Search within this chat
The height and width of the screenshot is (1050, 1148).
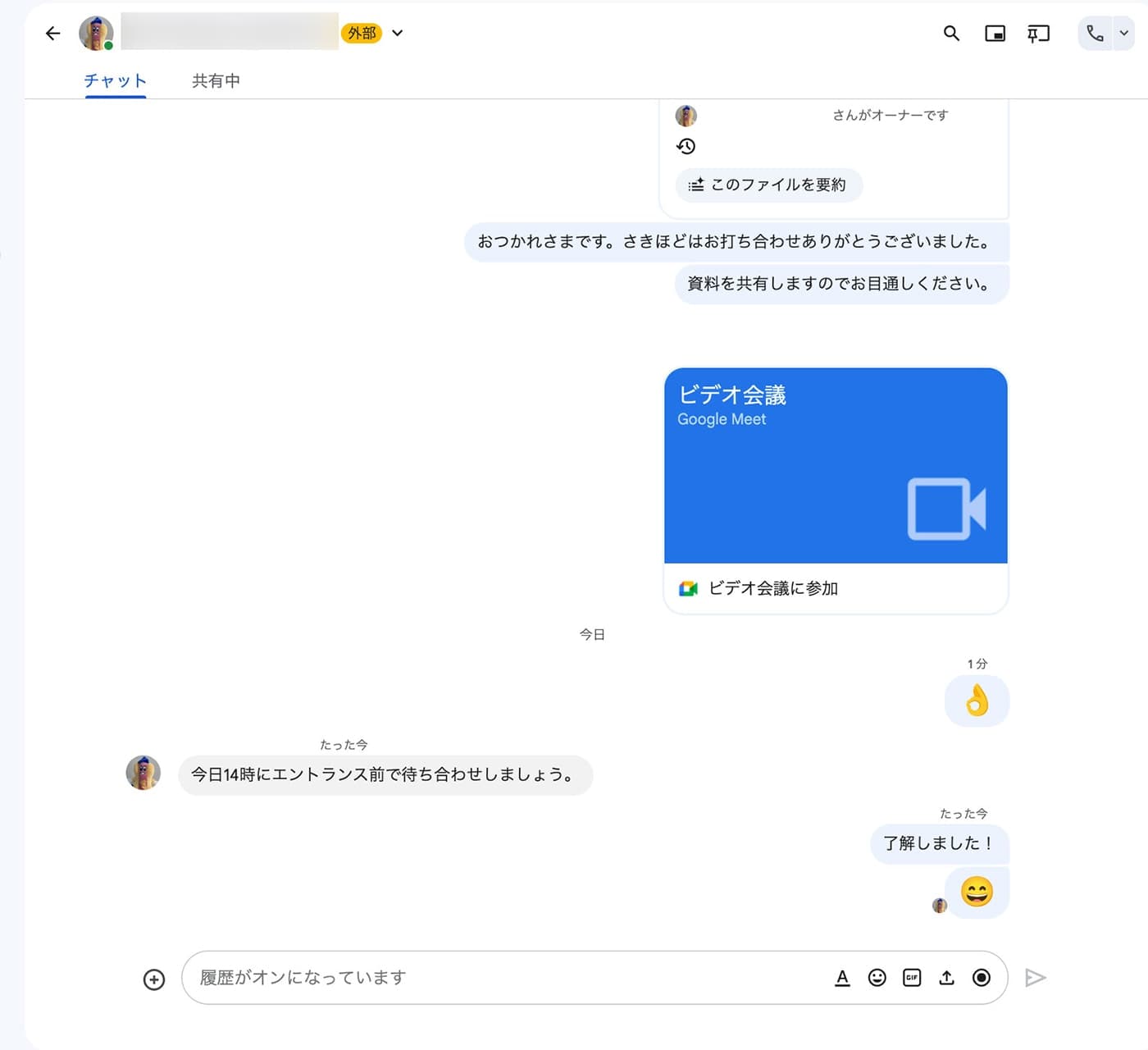click(951, 34)
